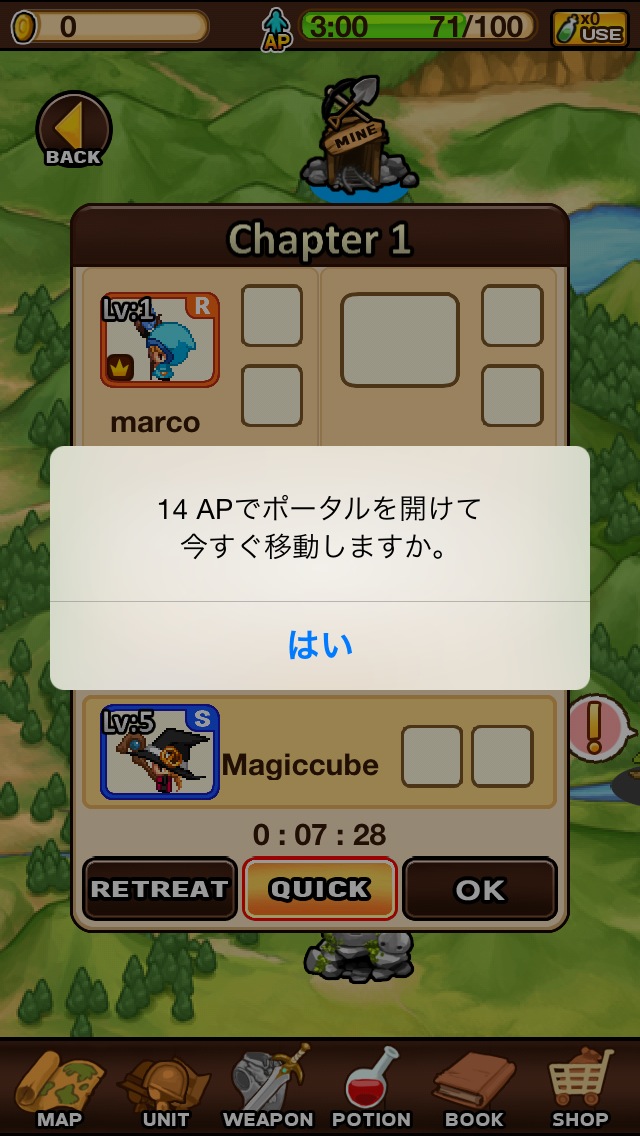Select the Magiccube wizard unit card
The width and height of the screenshot is (640, 1136).
[159, 752]
